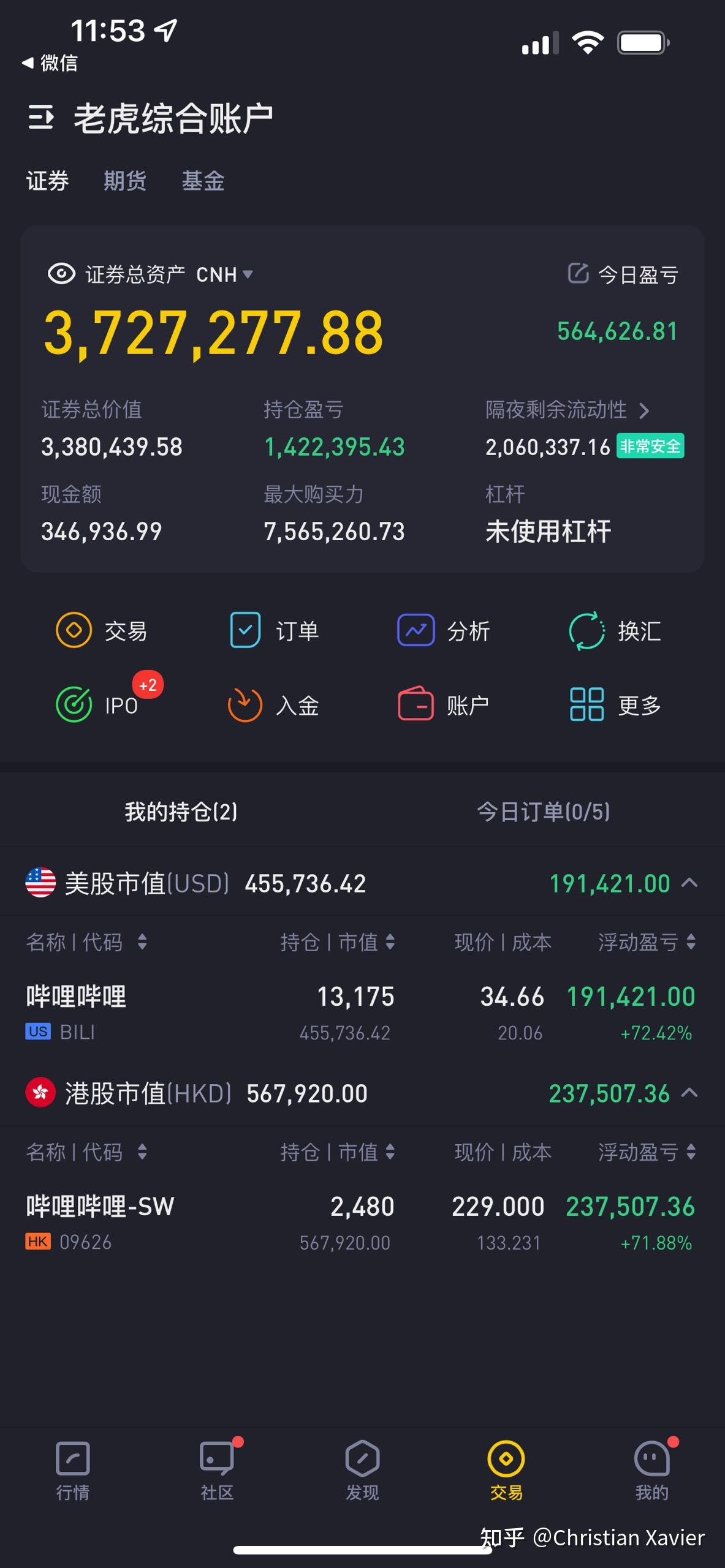
Task: Open the 账户 account wallet icon
Action: tap(416, 705)
